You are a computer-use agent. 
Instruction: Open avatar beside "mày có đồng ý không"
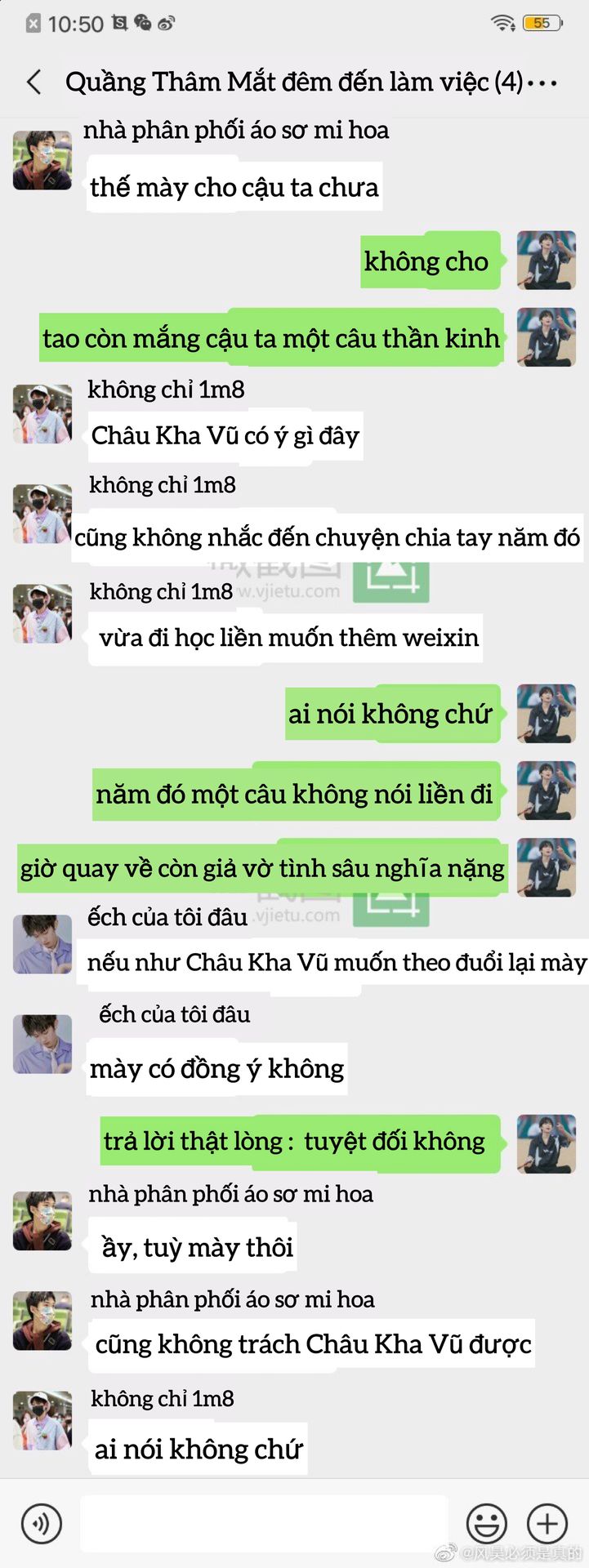42,1044
